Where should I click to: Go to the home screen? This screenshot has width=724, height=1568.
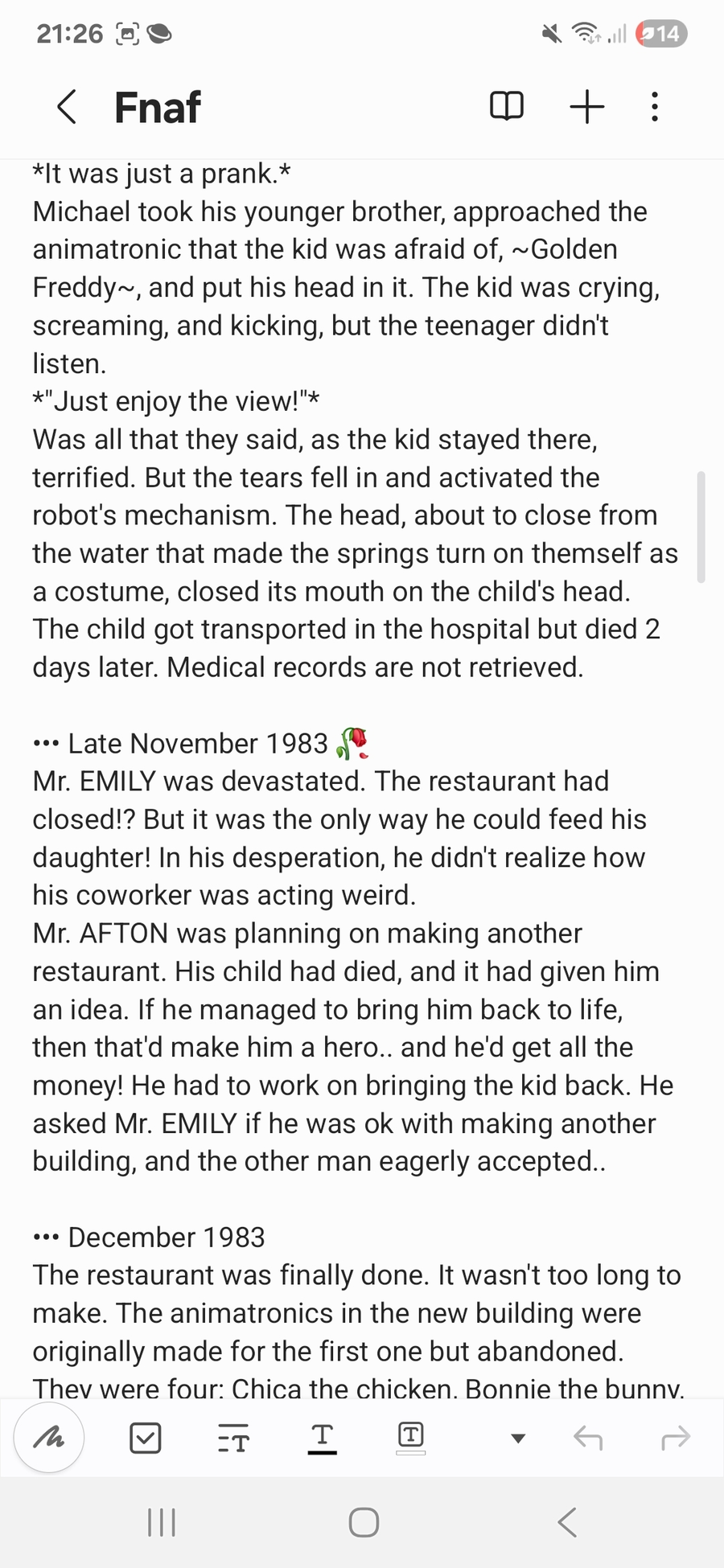(x=364, y=1522)
